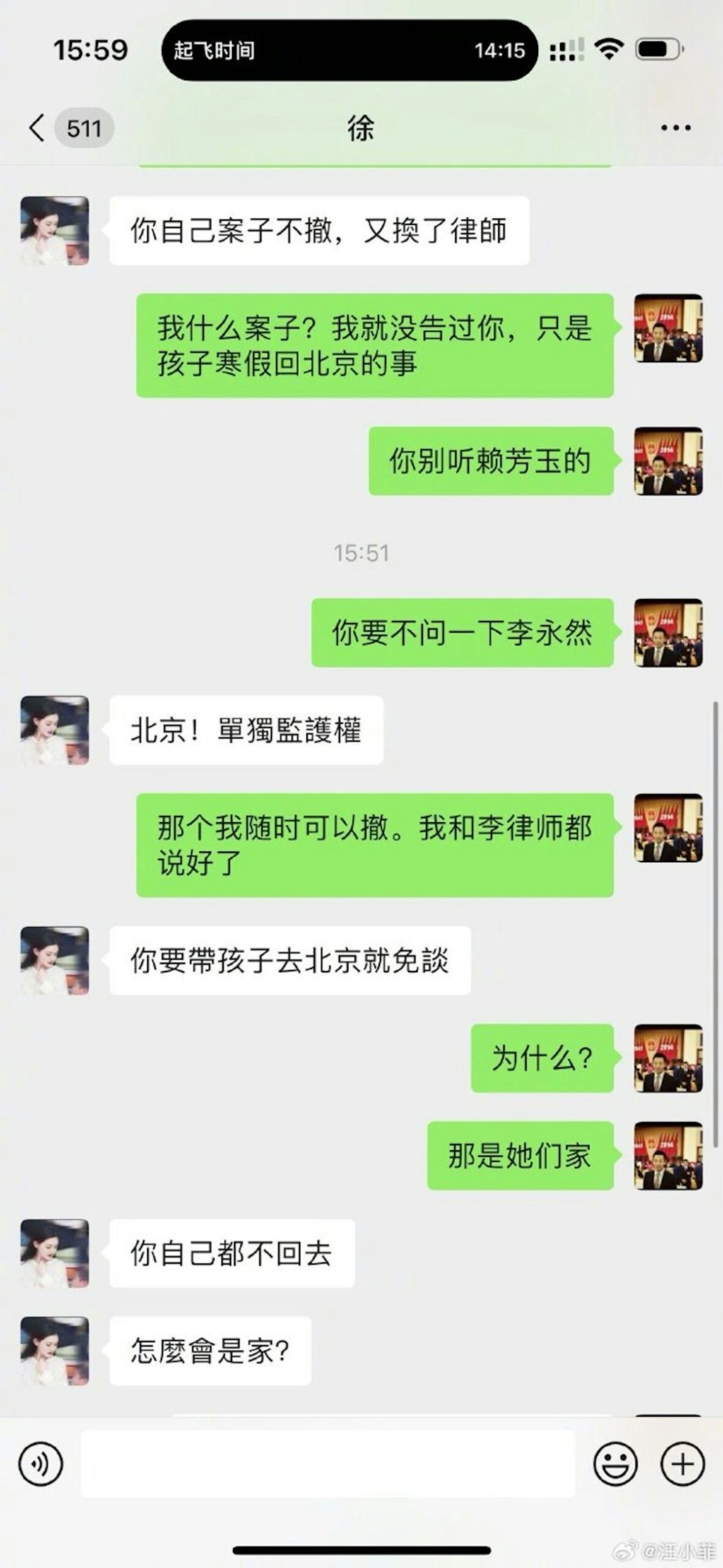Screen dimensions: 723x1568
Task: Switch to voice message input
Action: coord(40,1464)
